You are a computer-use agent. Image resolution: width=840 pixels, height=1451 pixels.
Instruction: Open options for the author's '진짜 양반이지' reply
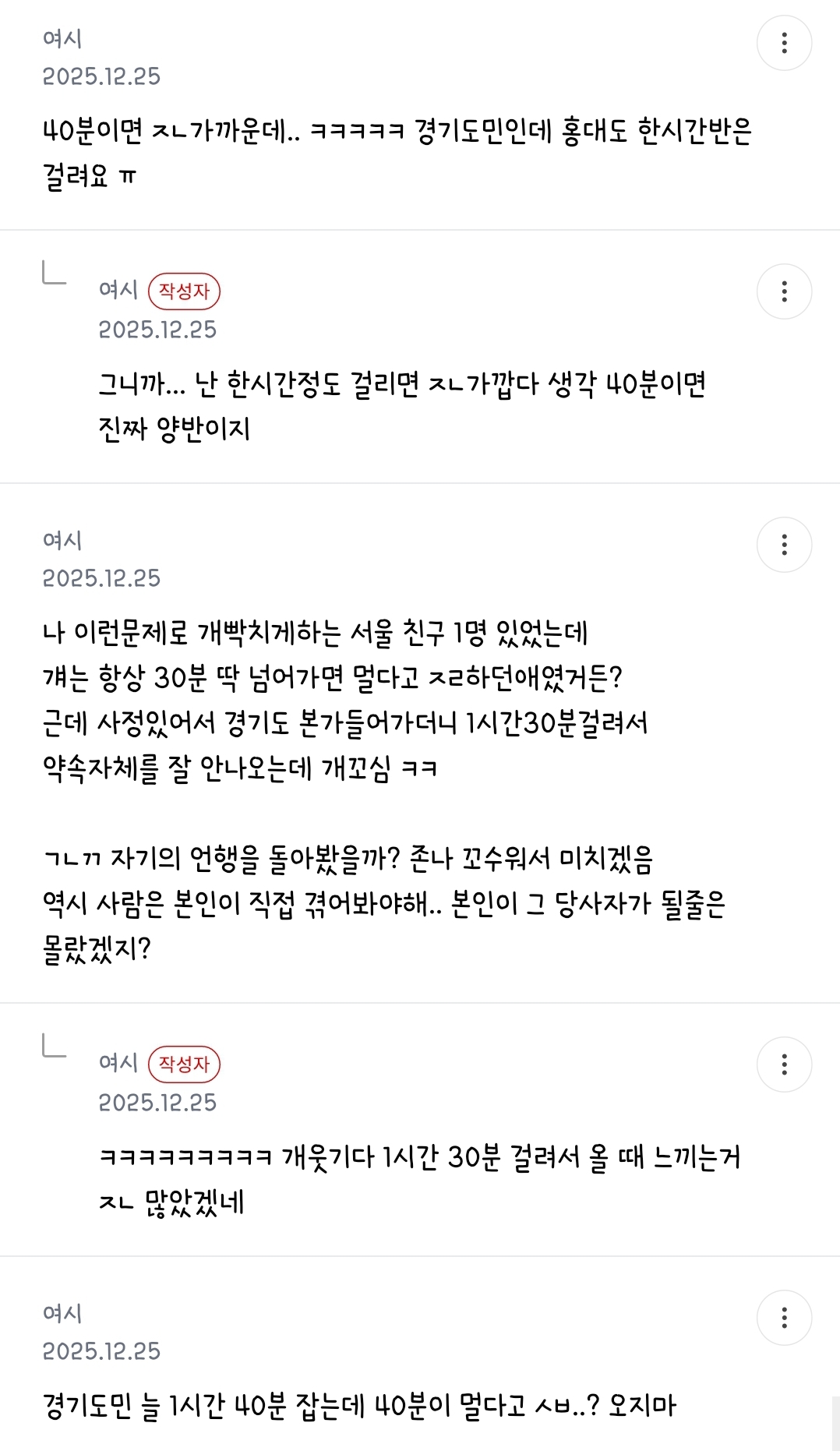(784, 291)
